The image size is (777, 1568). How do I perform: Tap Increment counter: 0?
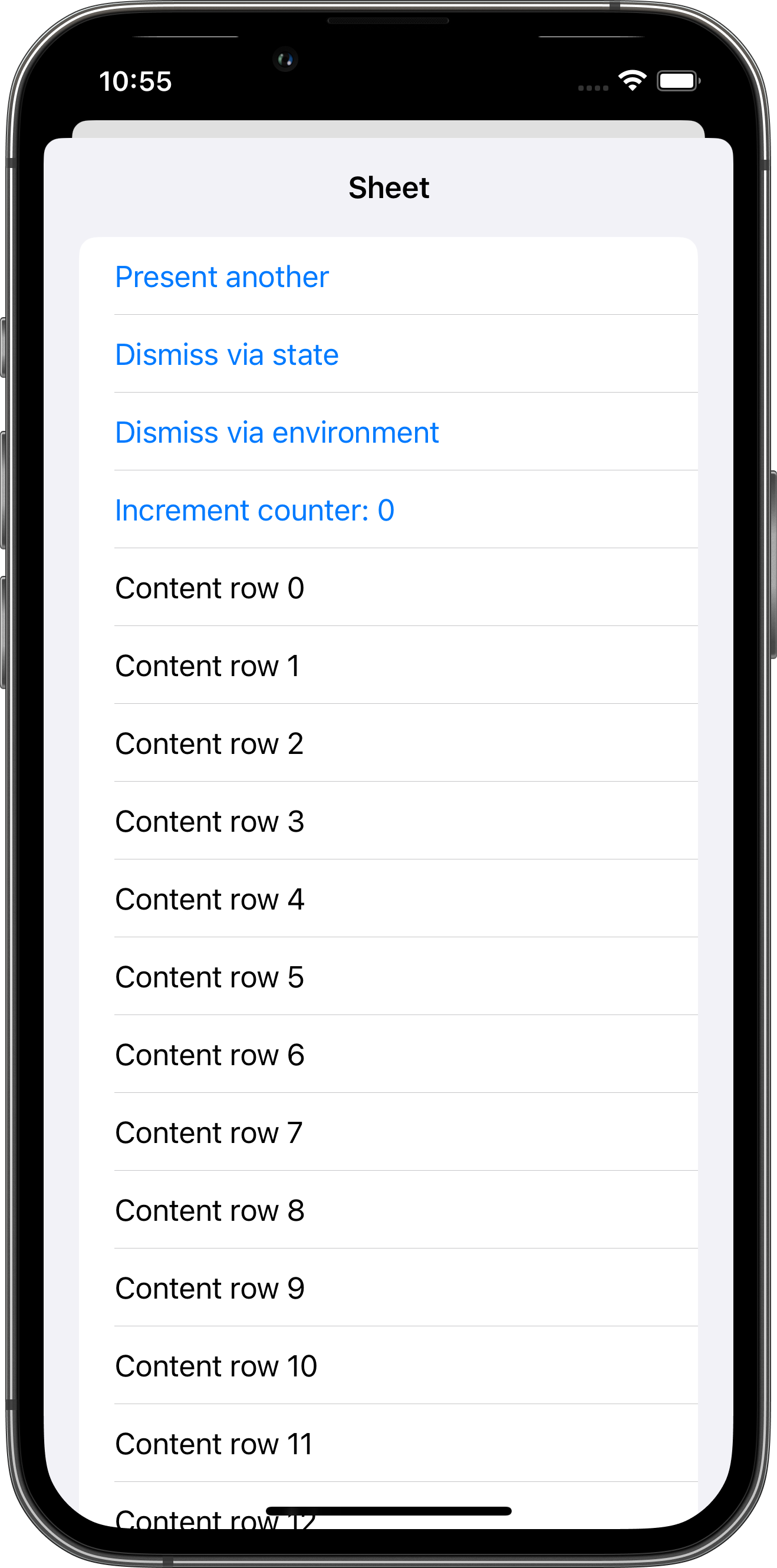[x=255, y=510]
